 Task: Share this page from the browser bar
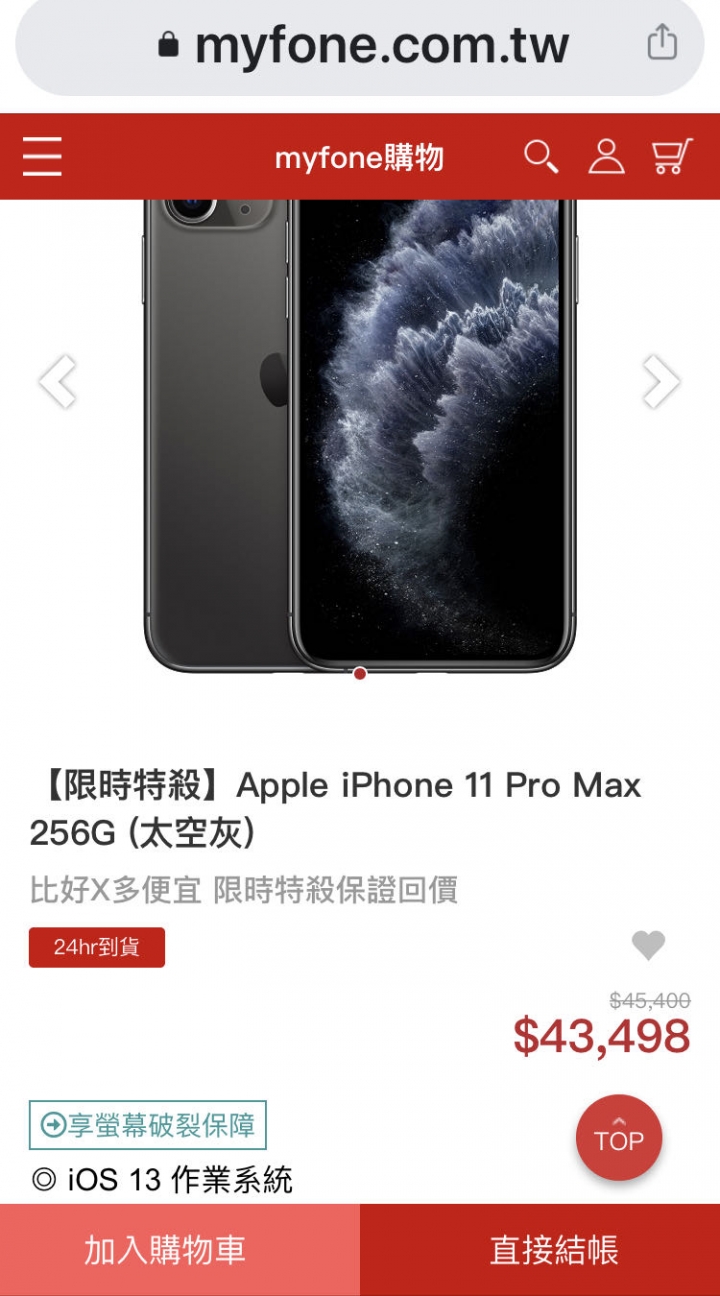coord(662,43)
